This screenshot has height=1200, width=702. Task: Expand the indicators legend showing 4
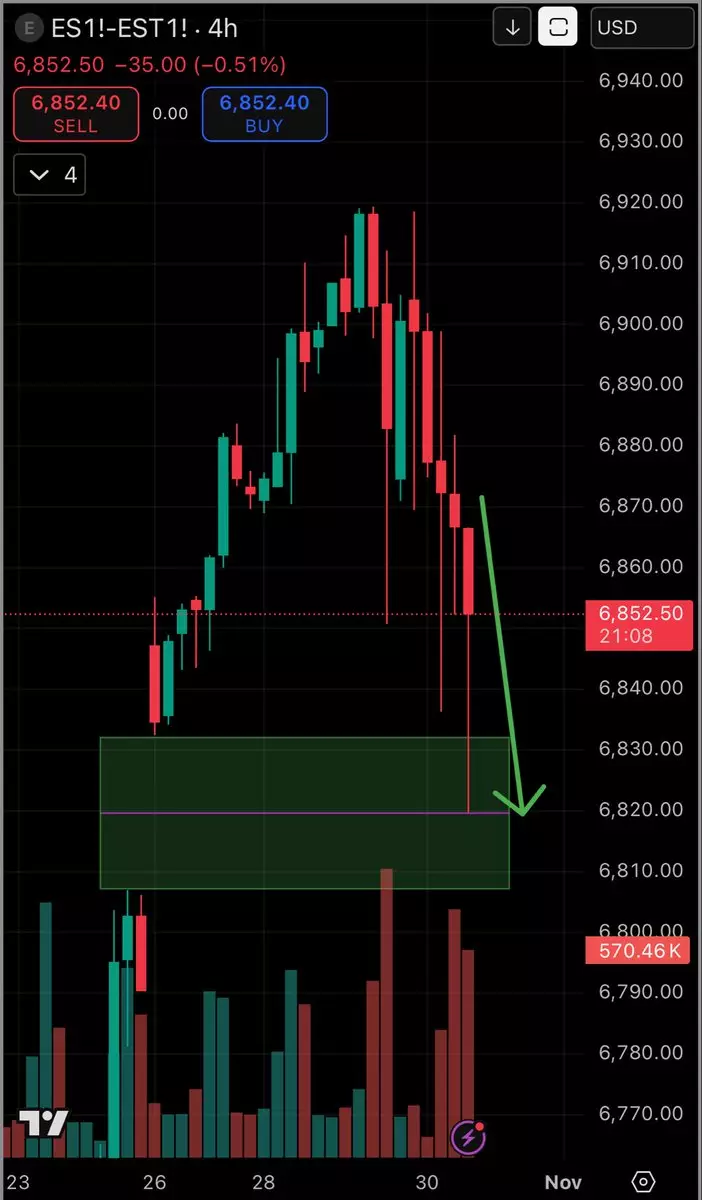tap(49, 175)
